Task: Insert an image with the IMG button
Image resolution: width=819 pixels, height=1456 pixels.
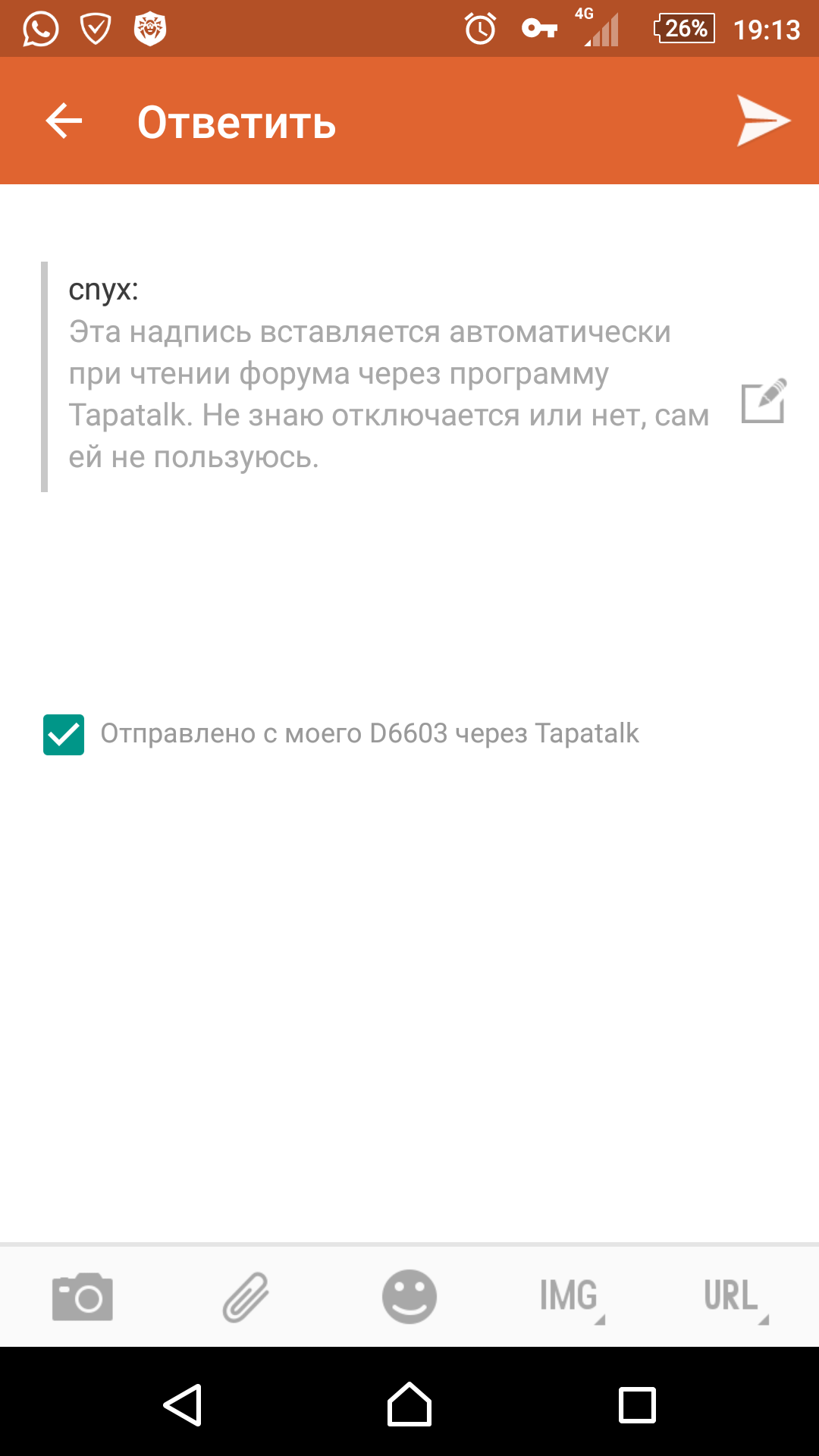Action: point(572,1297)
